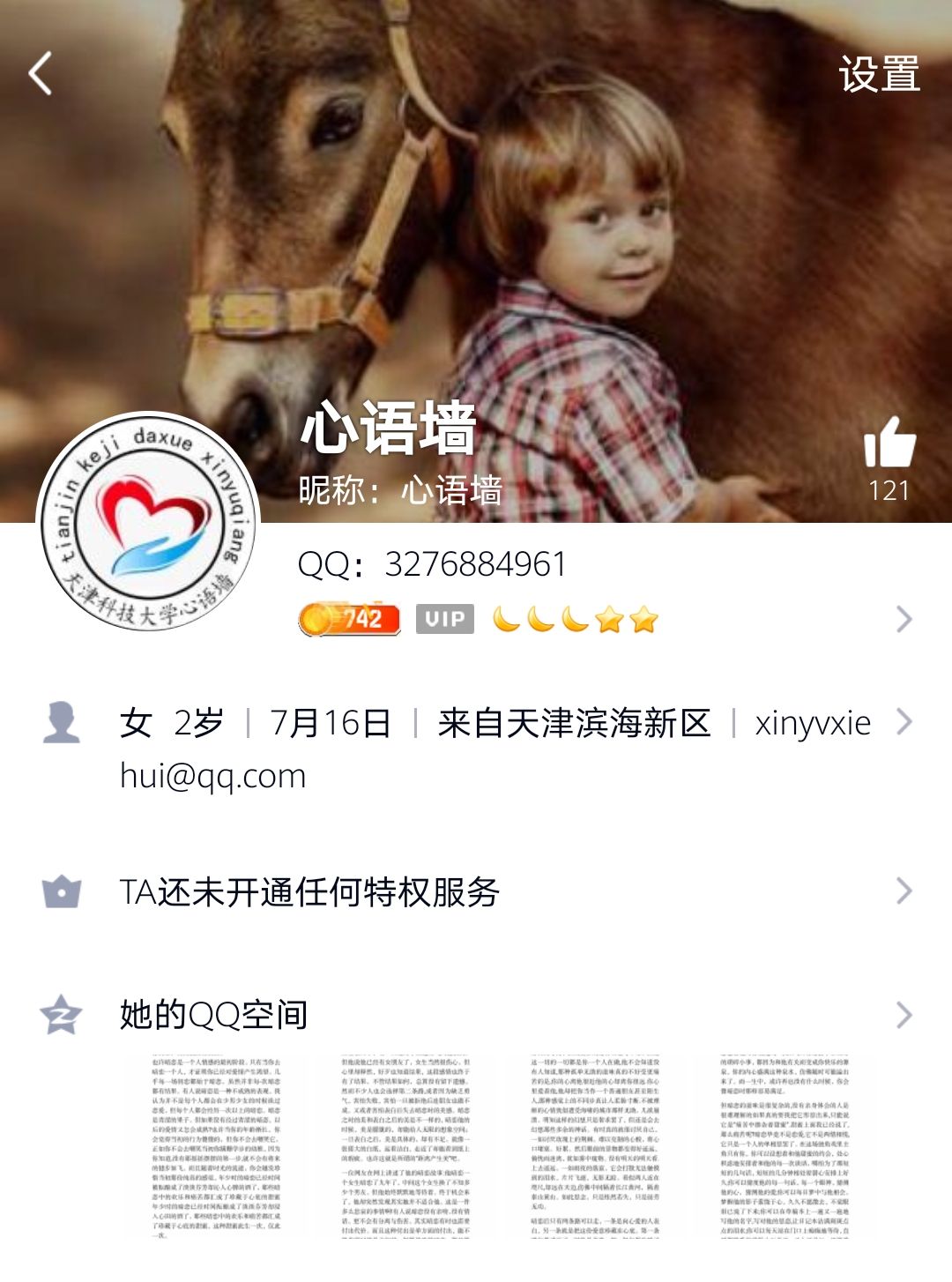Open 设置 settings
The width and height of the screenshot is (952, 1282).
(878, 74)
